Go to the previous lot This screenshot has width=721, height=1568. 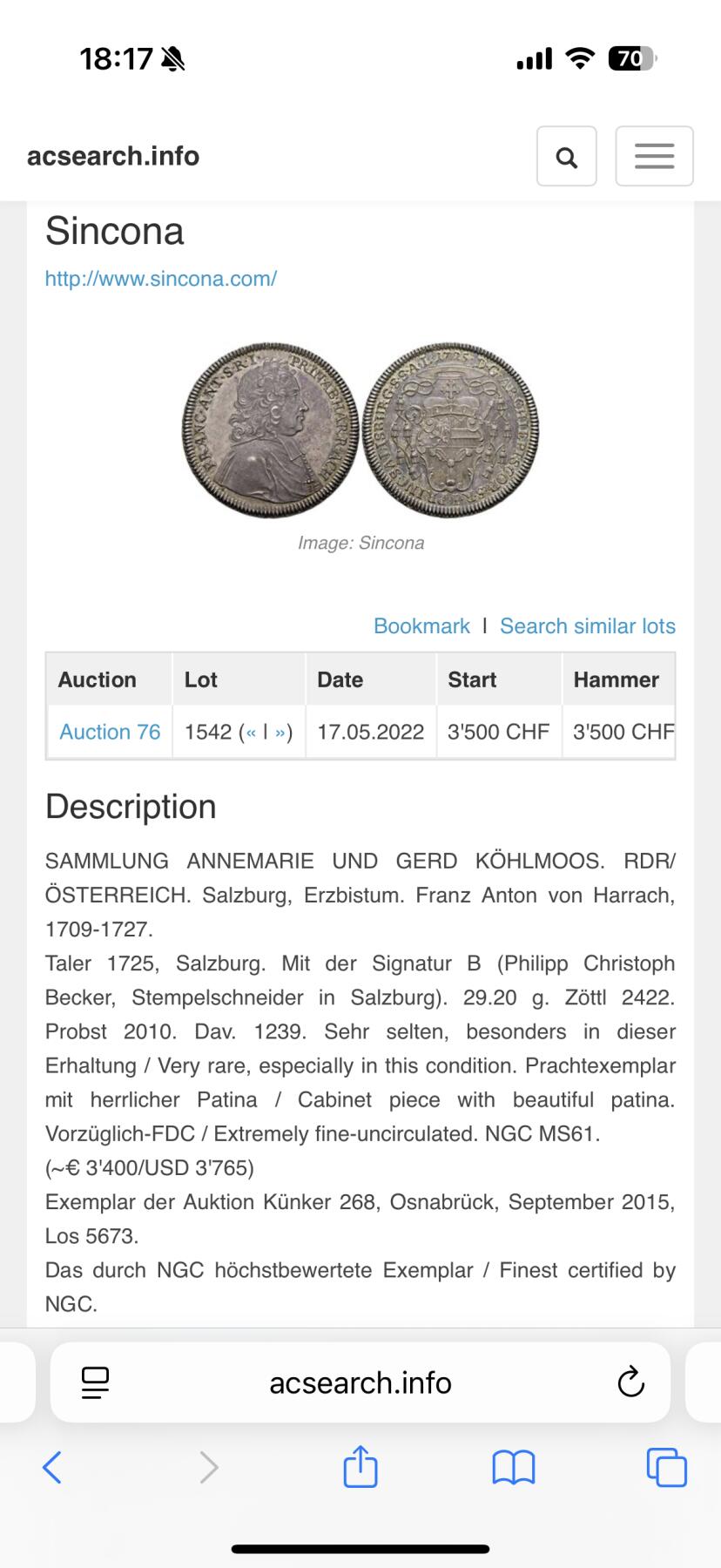pos(251,733)
